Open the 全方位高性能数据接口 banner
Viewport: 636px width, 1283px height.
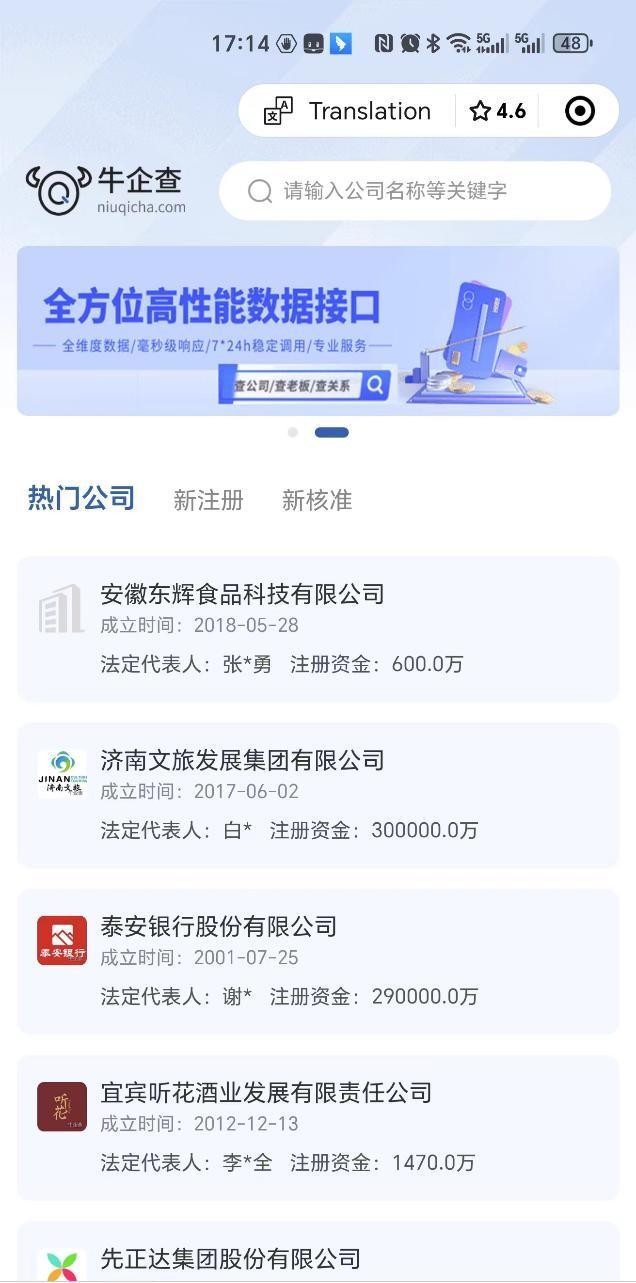pos(318,331)
